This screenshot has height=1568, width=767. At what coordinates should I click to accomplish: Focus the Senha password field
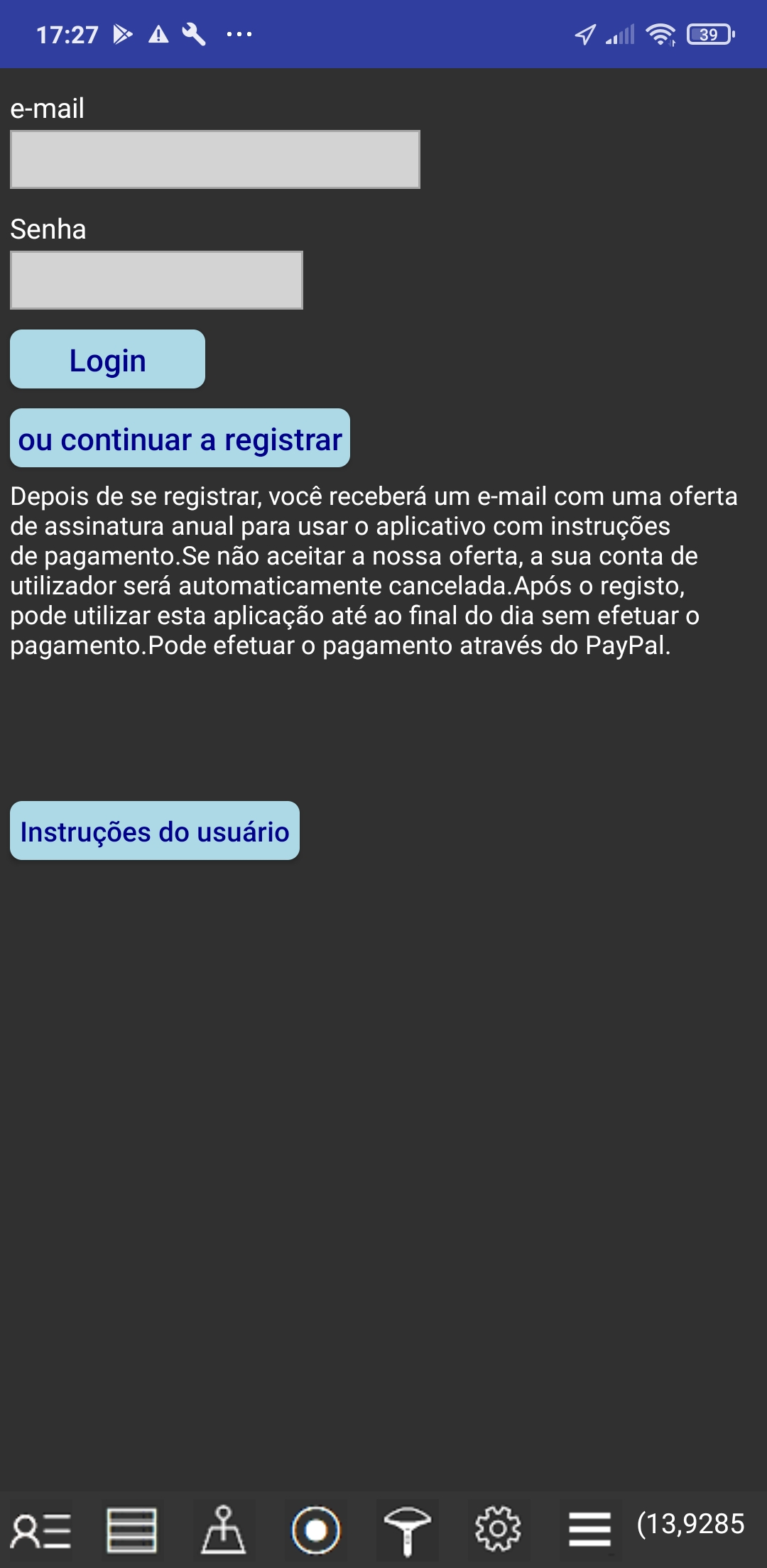click(156, 281)
